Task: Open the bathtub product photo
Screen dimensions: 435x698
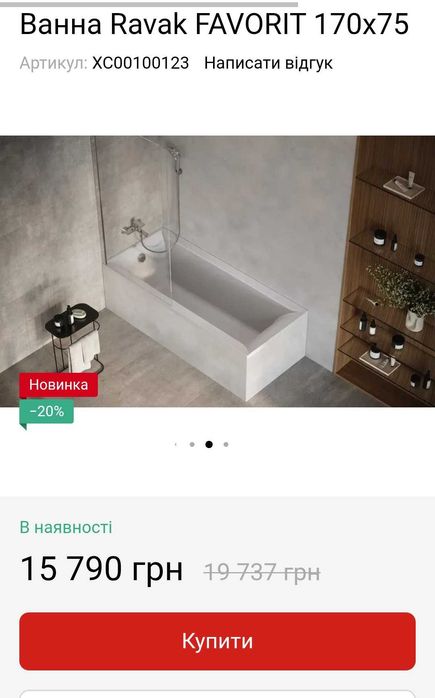Action: click(x=217, y=271)
